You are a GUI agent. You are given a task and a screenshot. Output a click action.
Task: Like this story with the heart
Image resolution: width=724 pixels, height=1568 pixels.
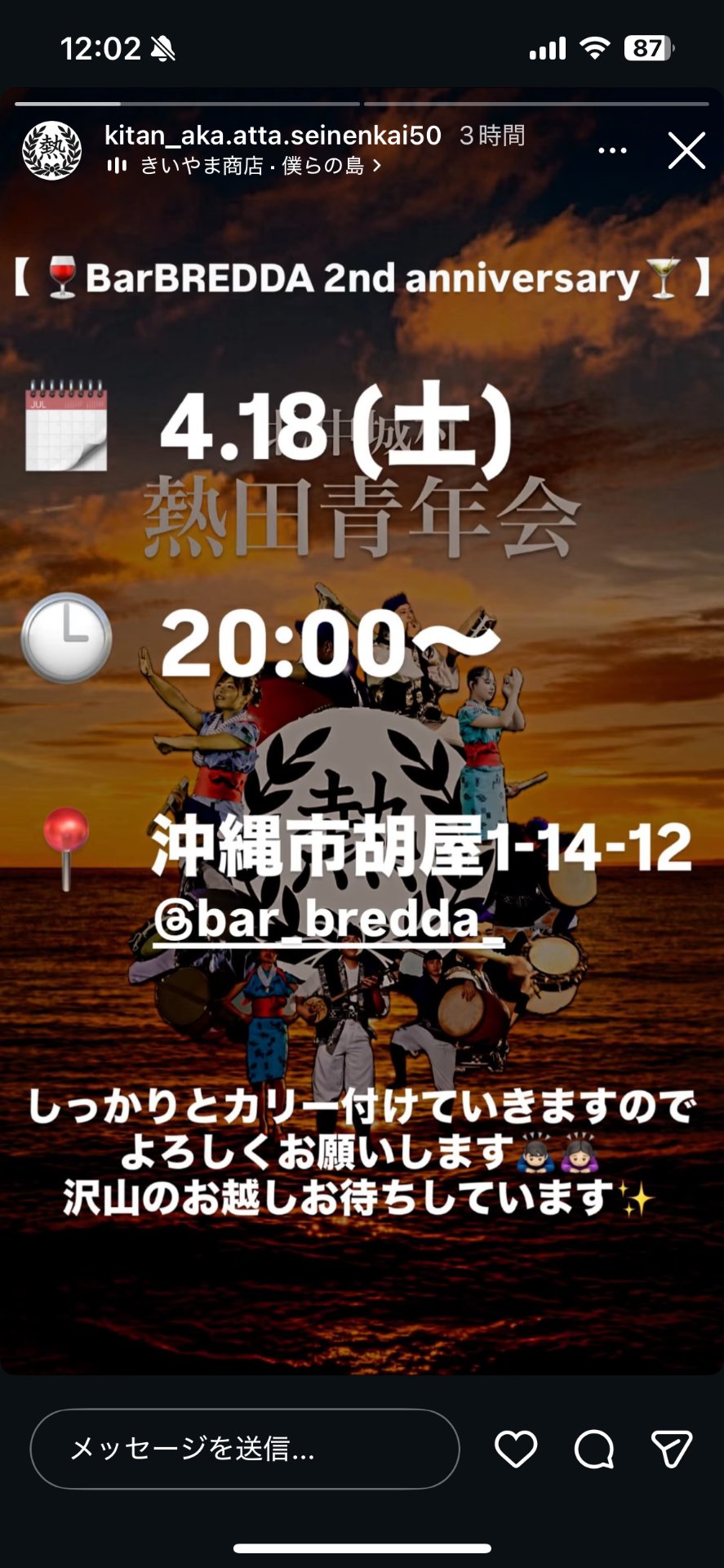pyautogui.click(x=516, y=1449)
